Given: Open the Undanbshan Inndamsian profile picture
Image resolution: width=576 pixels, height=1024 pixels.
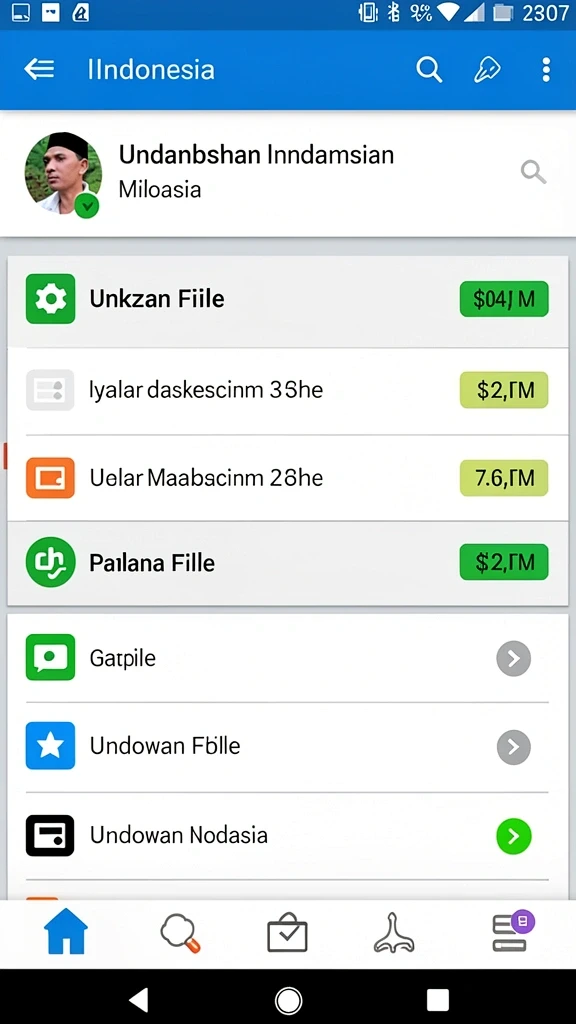Looking at the screenshot, I should [x=63, y=174].
